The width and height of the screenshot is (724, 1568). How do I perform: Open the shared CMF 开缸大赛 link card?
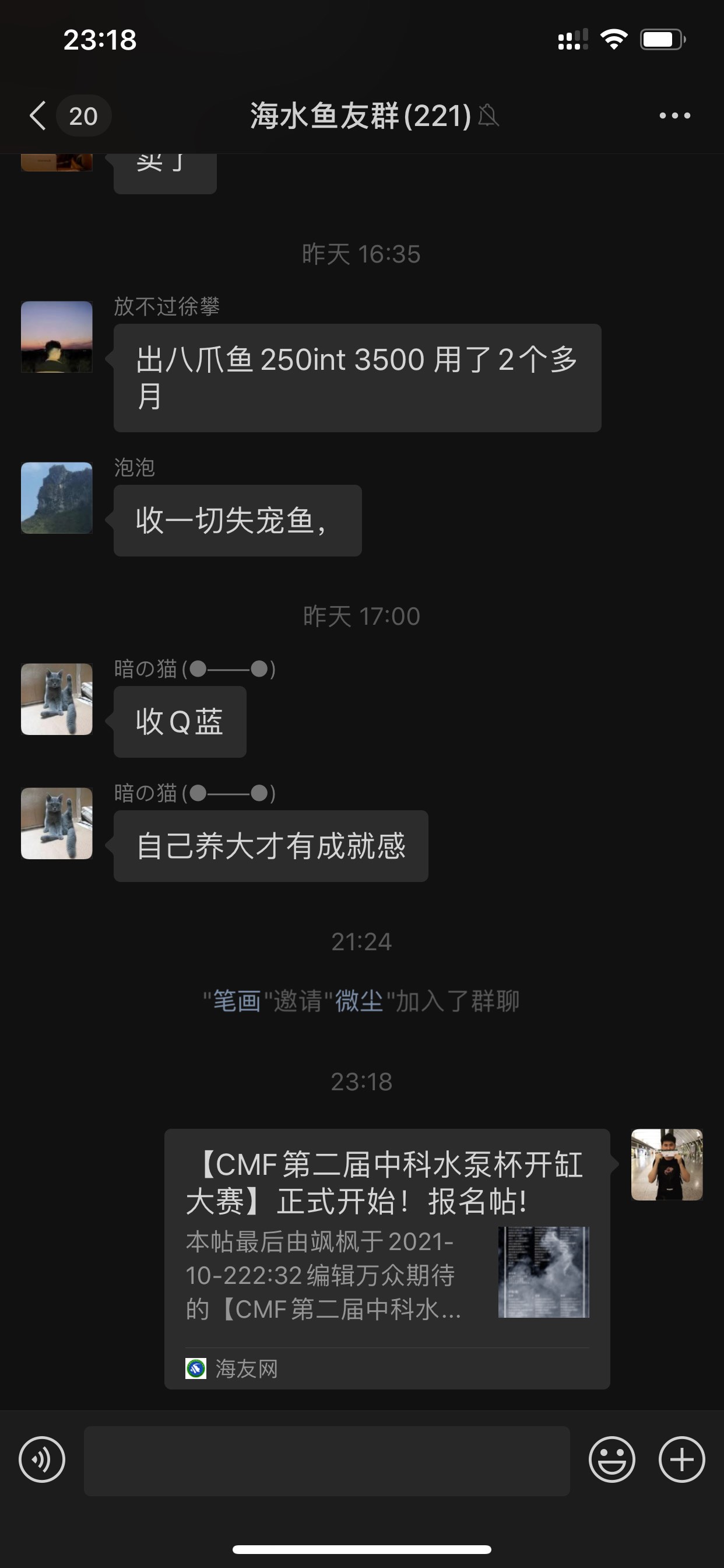pos(387,1258)
